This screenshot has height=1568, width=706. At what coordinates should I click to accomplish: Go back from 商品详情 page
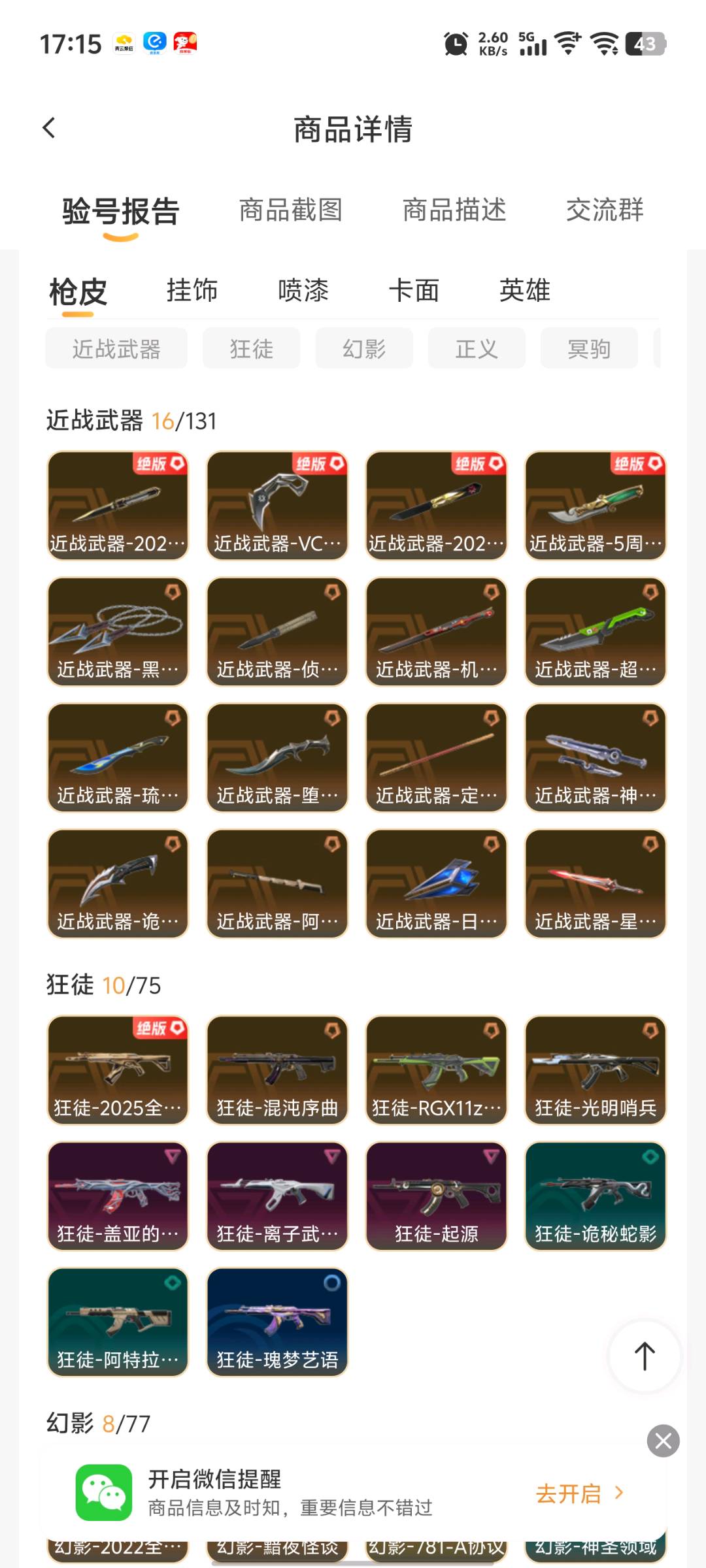(49, 128)
